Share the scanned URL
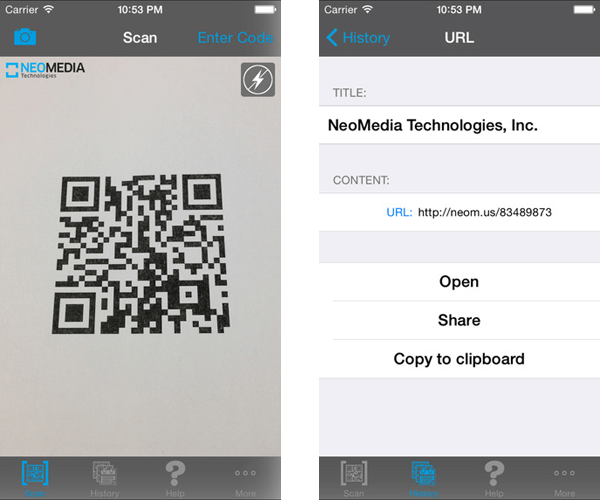Image resolution: width=600 pixels, height=500 pixels. click(459, 320)
